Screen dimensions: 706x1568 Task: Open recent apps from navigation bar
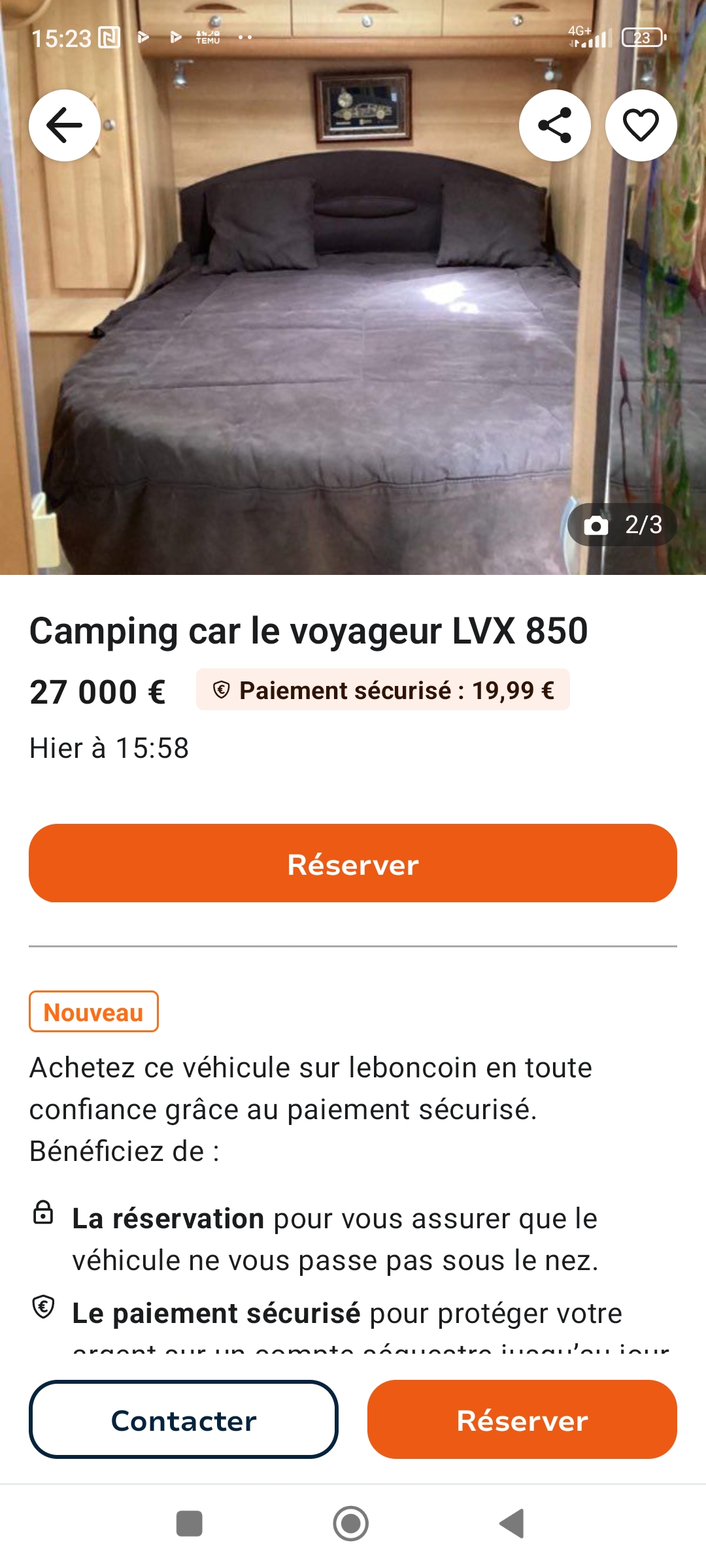pos(190,1524)
